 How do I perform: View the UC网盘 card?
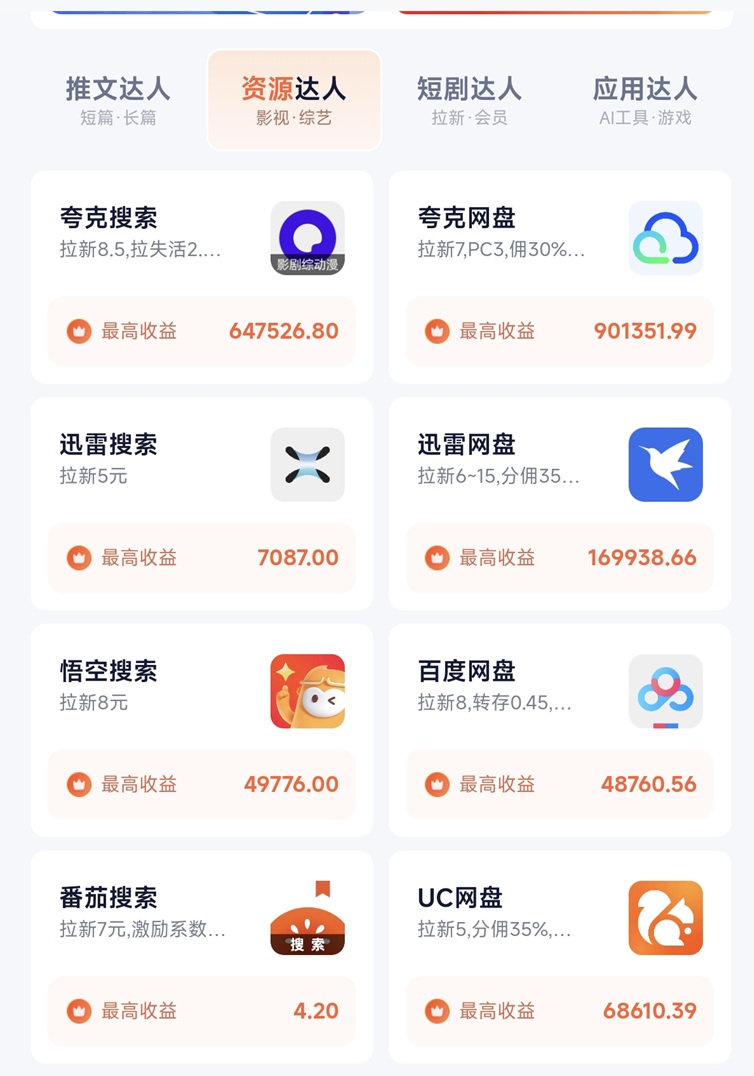point(560,956)
